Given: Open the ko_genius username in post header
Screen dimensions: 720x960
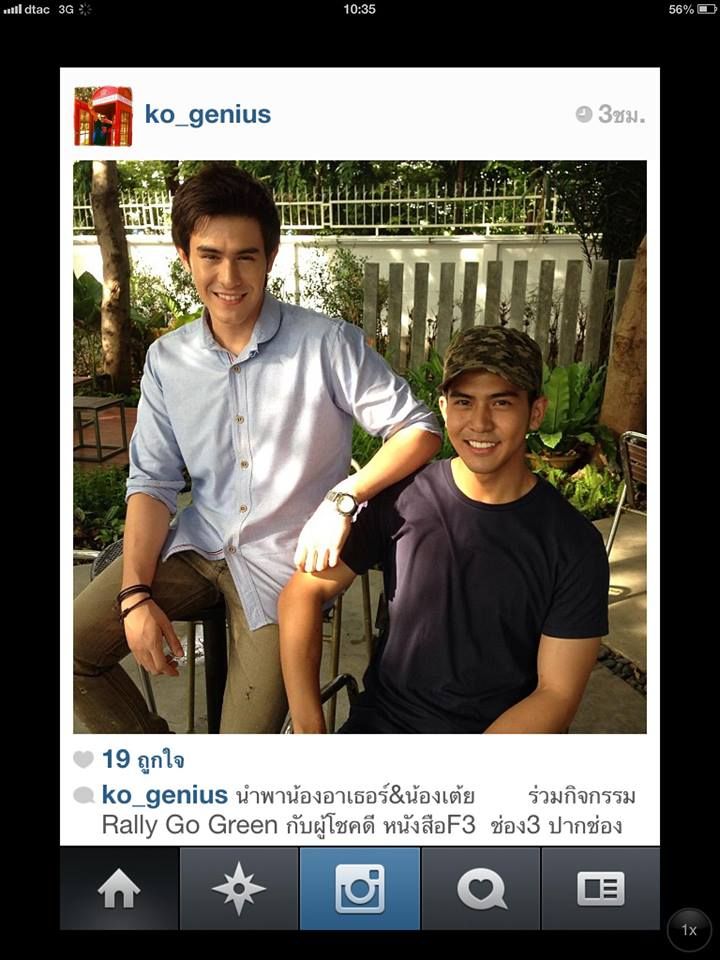Looking at the screenshot, I should click(x=207, y=114).
